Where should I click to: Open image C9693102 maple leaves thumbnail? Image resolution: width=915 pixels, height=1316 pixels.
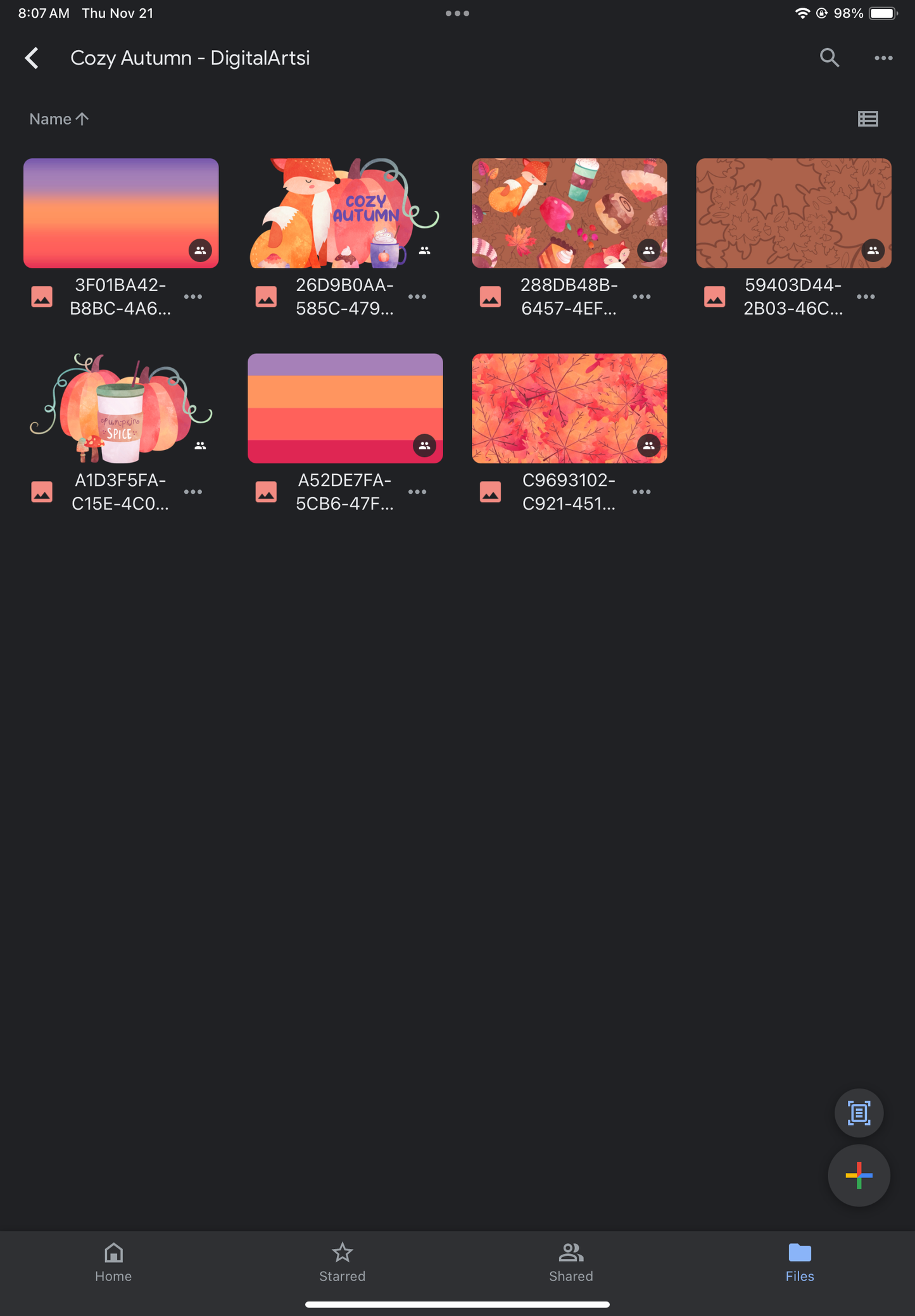569,408
